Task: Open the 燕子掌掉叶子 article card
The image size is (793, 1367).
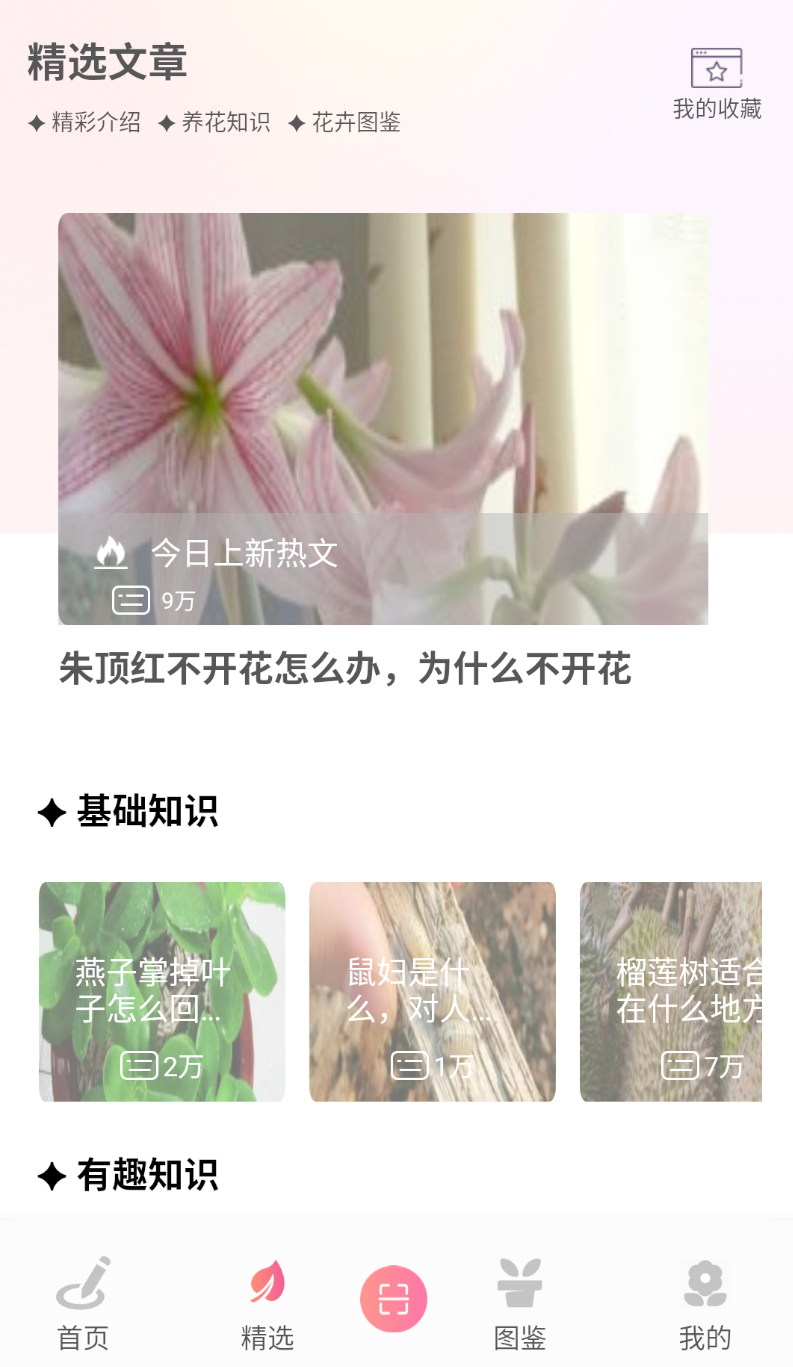Action: point(162,992)
